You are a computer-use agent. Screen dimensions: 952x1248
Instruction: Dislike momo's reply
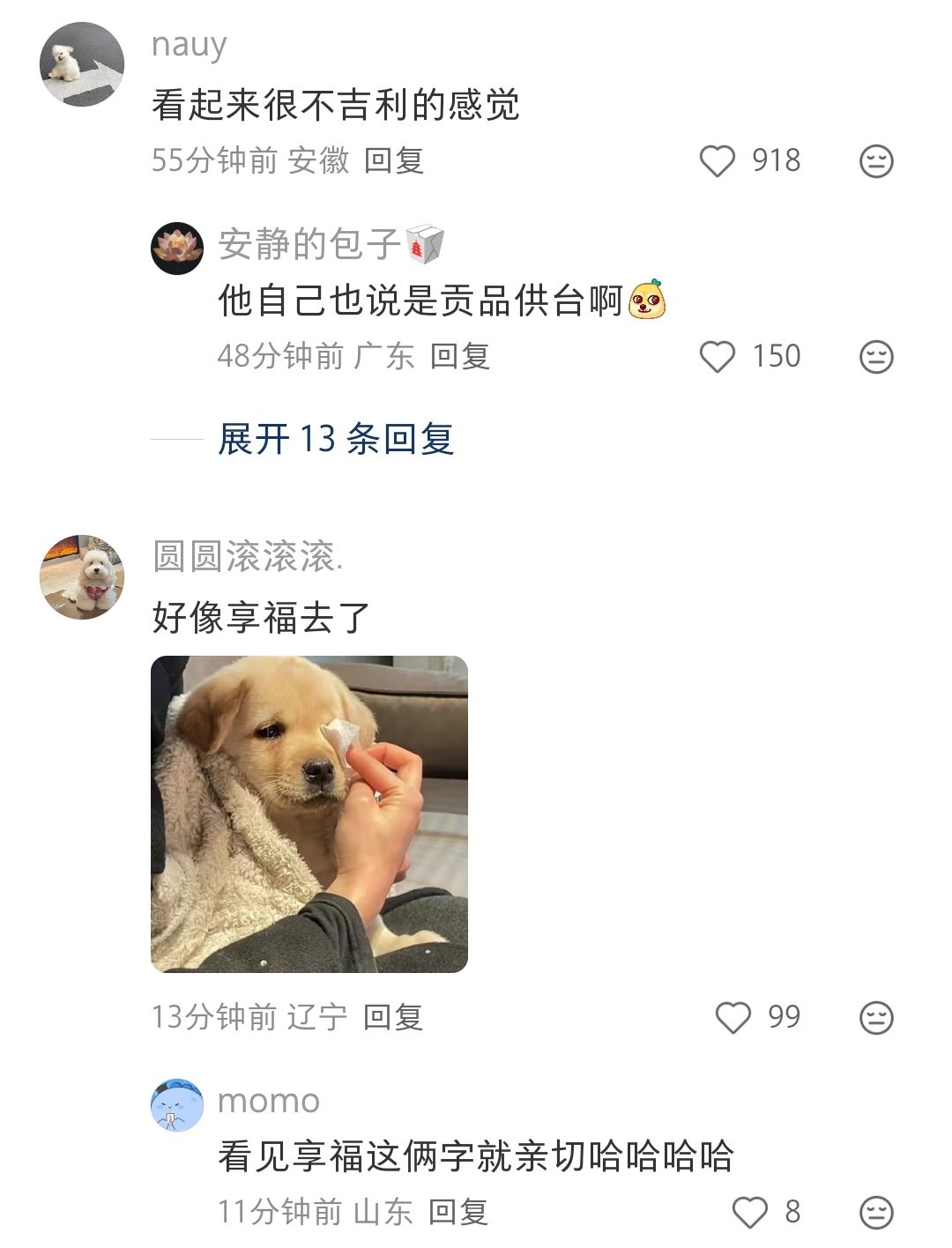[876, 1213]
